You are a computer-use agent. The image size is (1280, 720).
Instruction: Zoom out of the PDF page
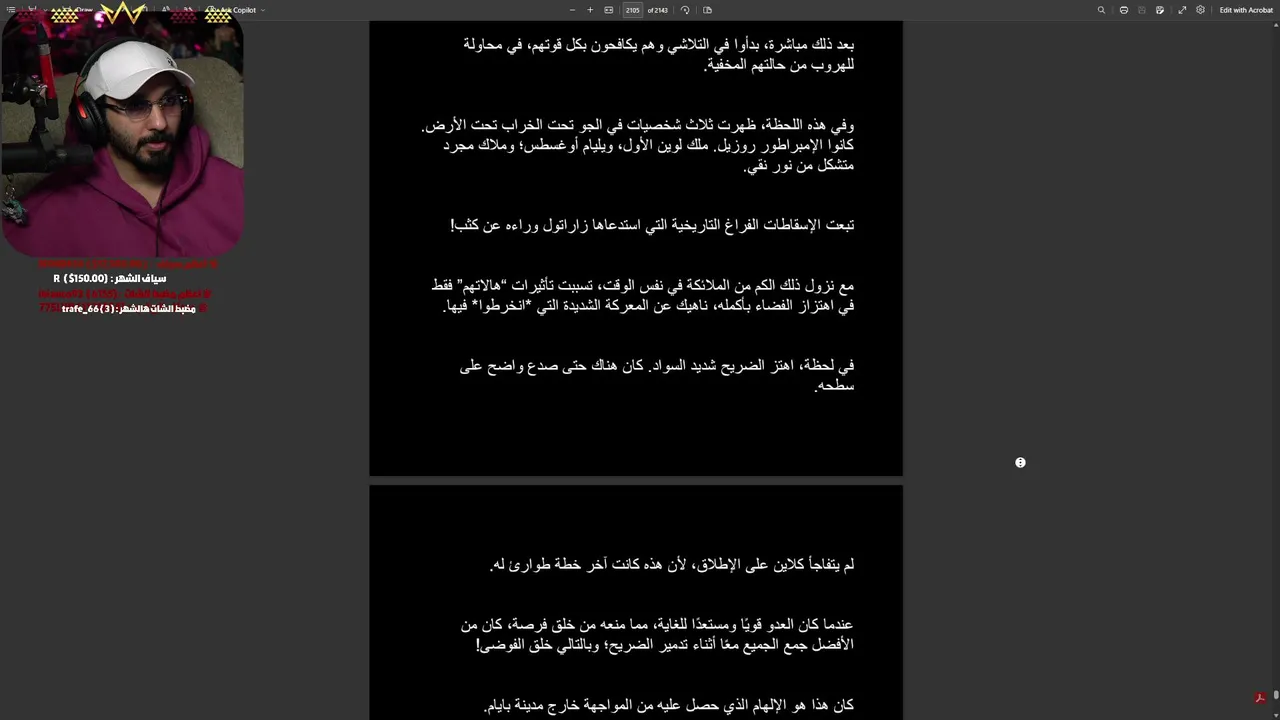[x=572, y=10]
